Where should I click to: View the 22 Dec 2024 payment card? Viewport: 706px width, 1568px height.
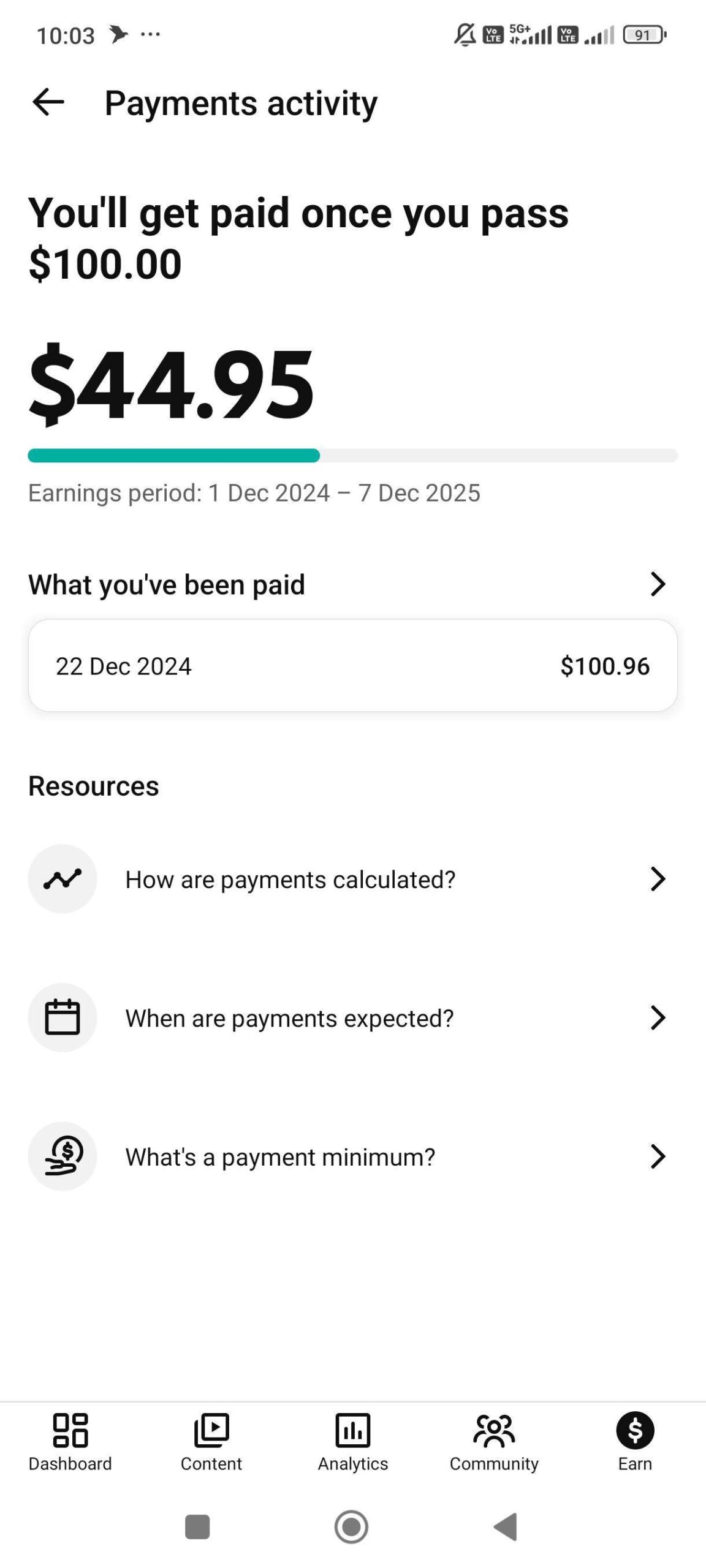pos(352,666)
